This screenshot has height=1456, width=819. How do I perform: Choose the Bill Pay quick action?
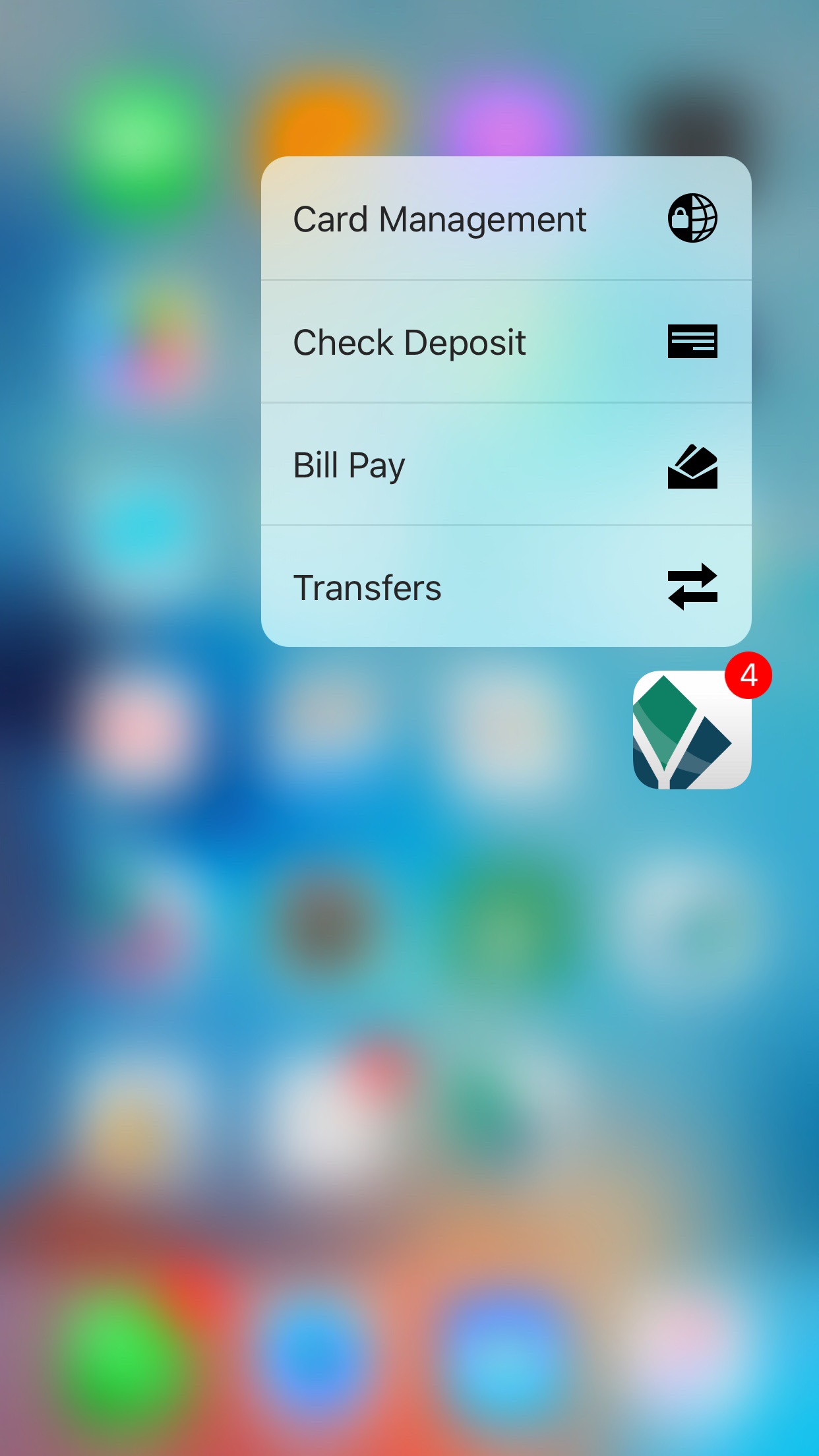tap(506, 464)
